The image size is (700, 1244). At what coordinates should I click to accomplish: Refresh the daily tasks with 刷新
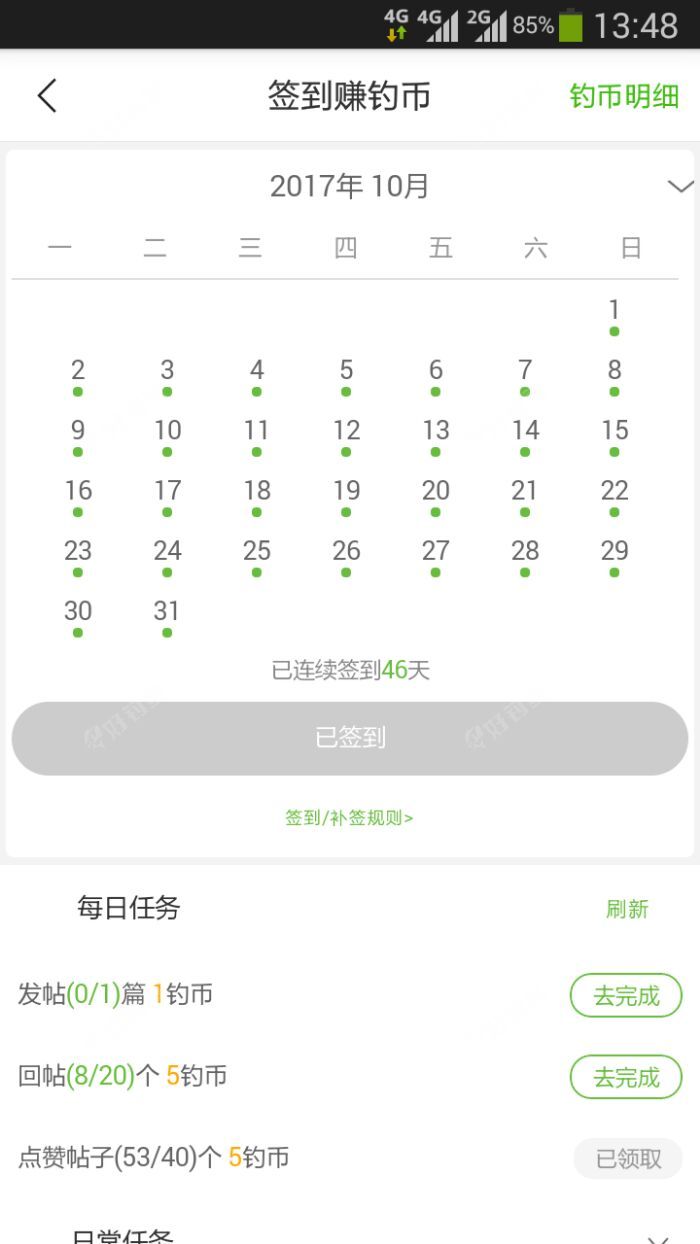627,909
